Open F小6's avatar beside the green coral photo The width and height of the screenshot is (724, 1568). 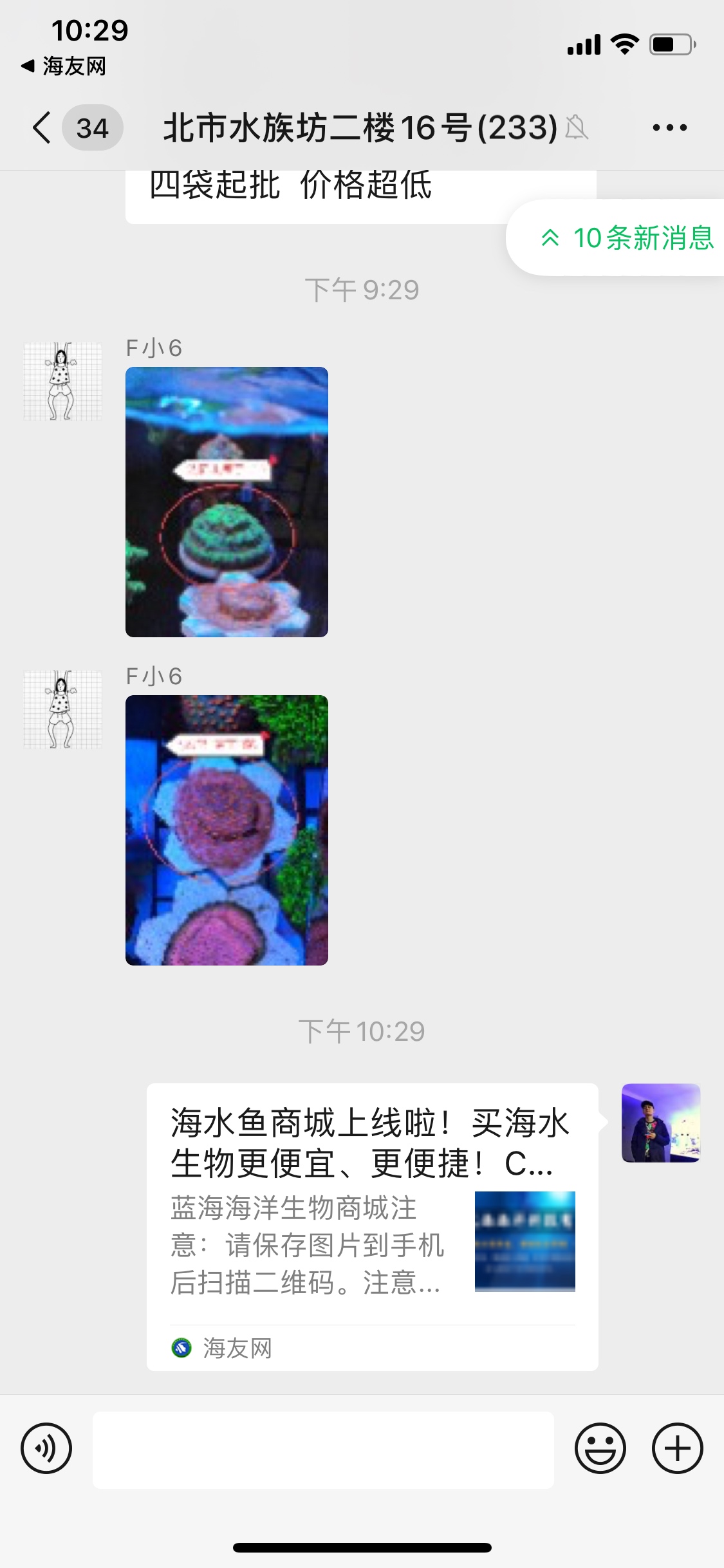tap(62, 381)
